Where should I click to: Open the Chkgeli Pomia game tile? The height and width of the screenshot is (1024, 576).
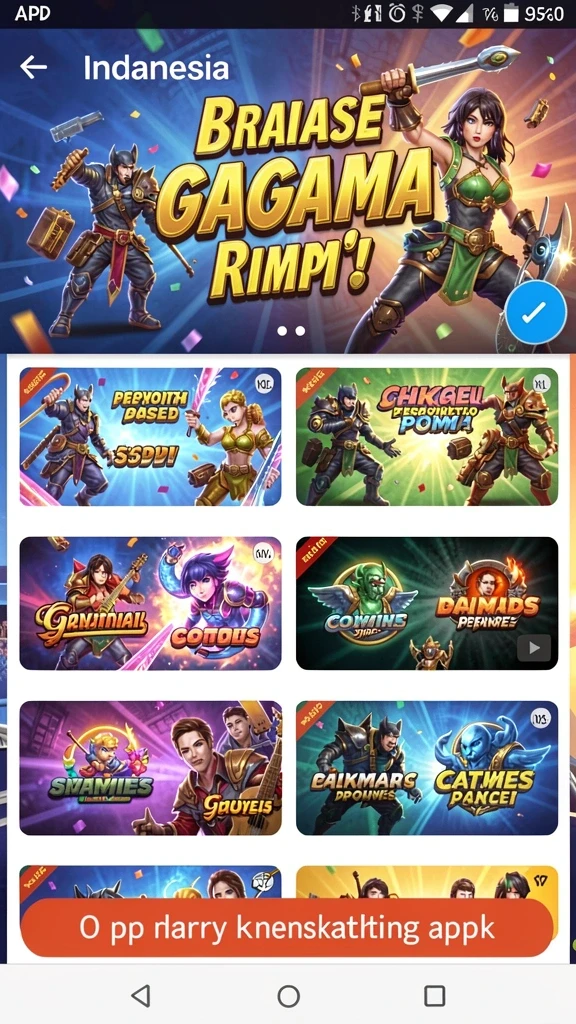pyautogui.click(x=427, y=436)
